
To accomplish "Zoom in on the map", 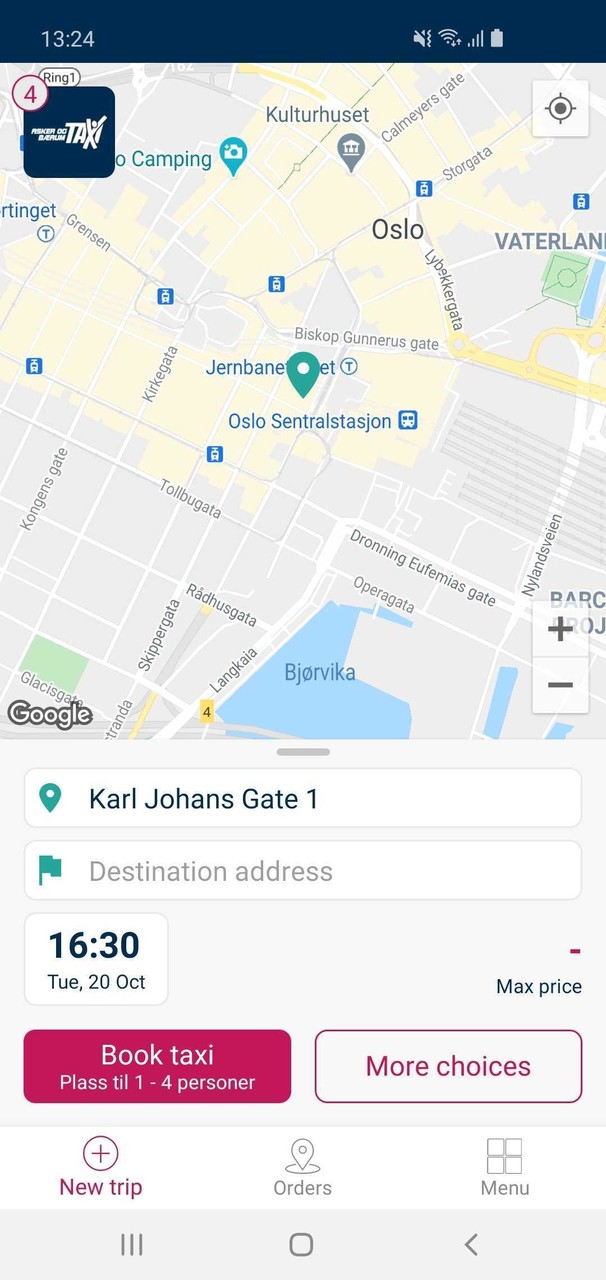I will point(560,630).
